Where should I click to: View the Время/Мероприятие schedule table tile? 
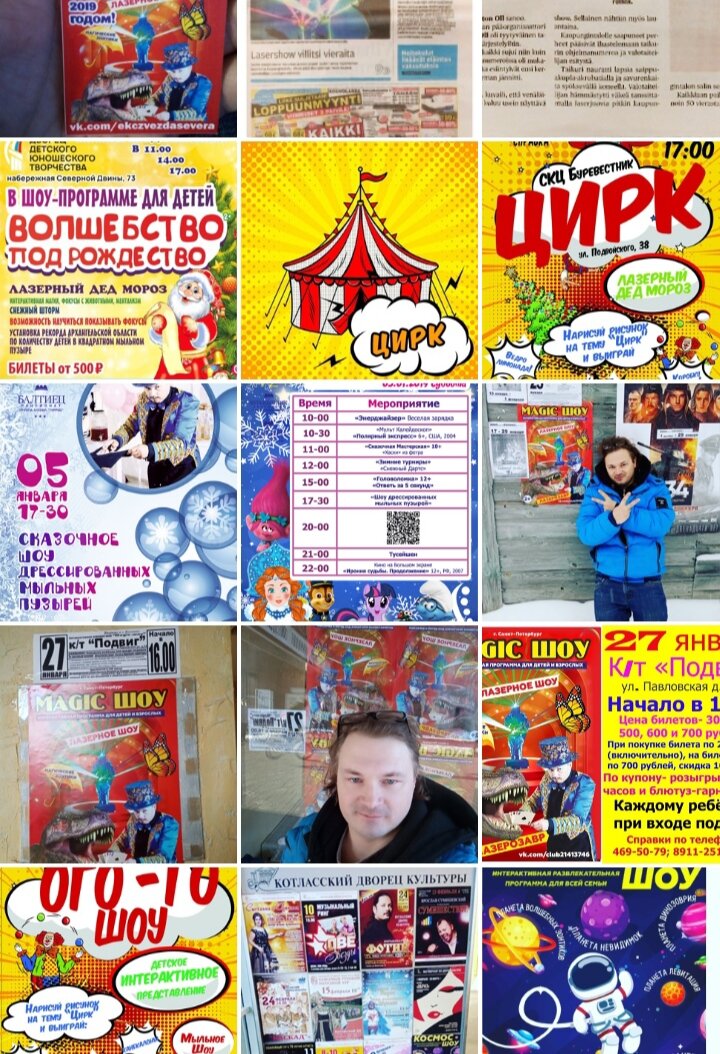pyautogui.click(x=359, y=502)
